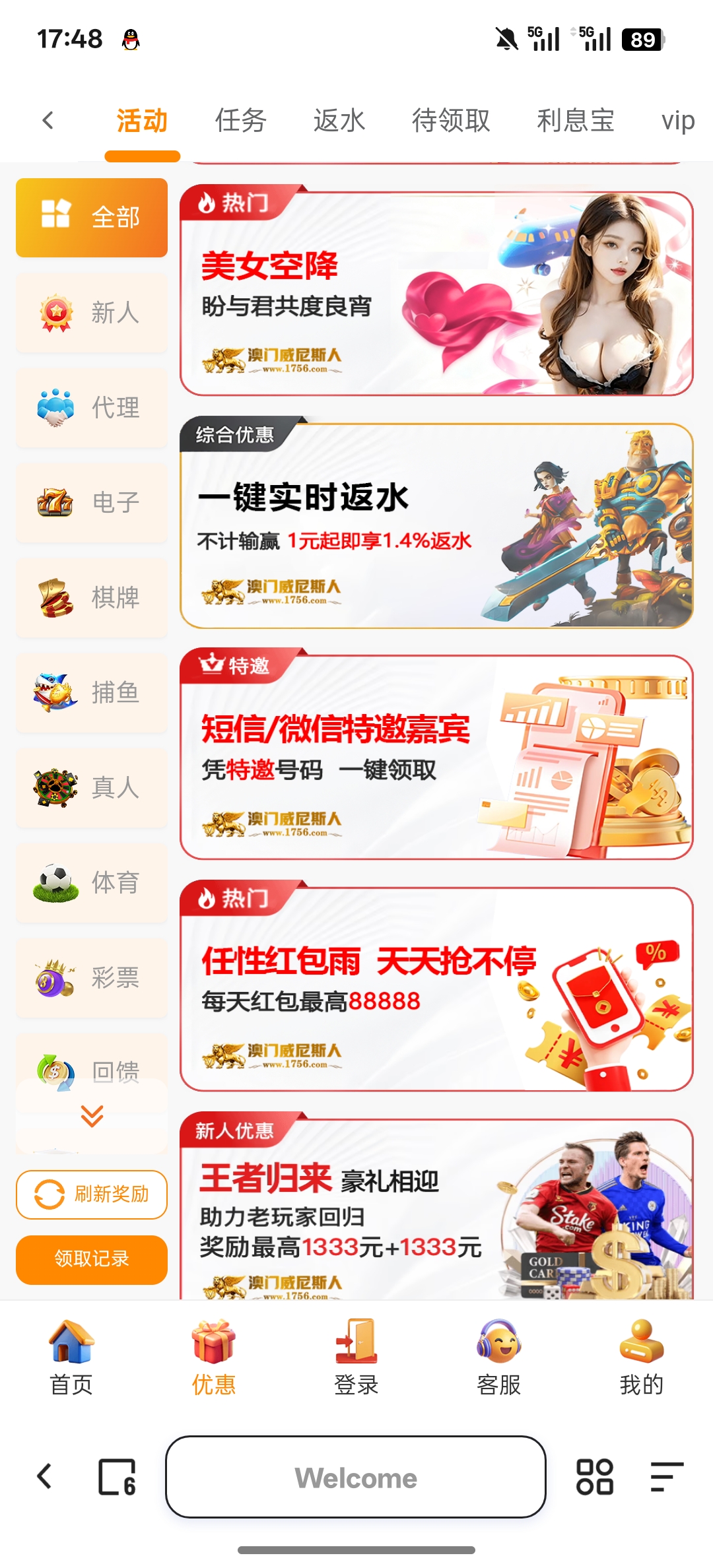Viewport: 713px width, 1568px height.
Task: Open 领取记录 claim records
Action: [x=90, y=1259]
